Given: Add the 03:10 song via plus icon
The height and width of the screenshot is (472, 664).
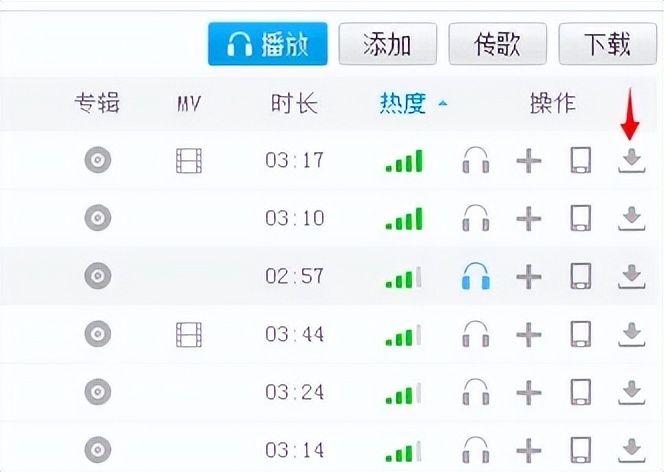Looking at the screenshot, I should click(x=528, y=218).
